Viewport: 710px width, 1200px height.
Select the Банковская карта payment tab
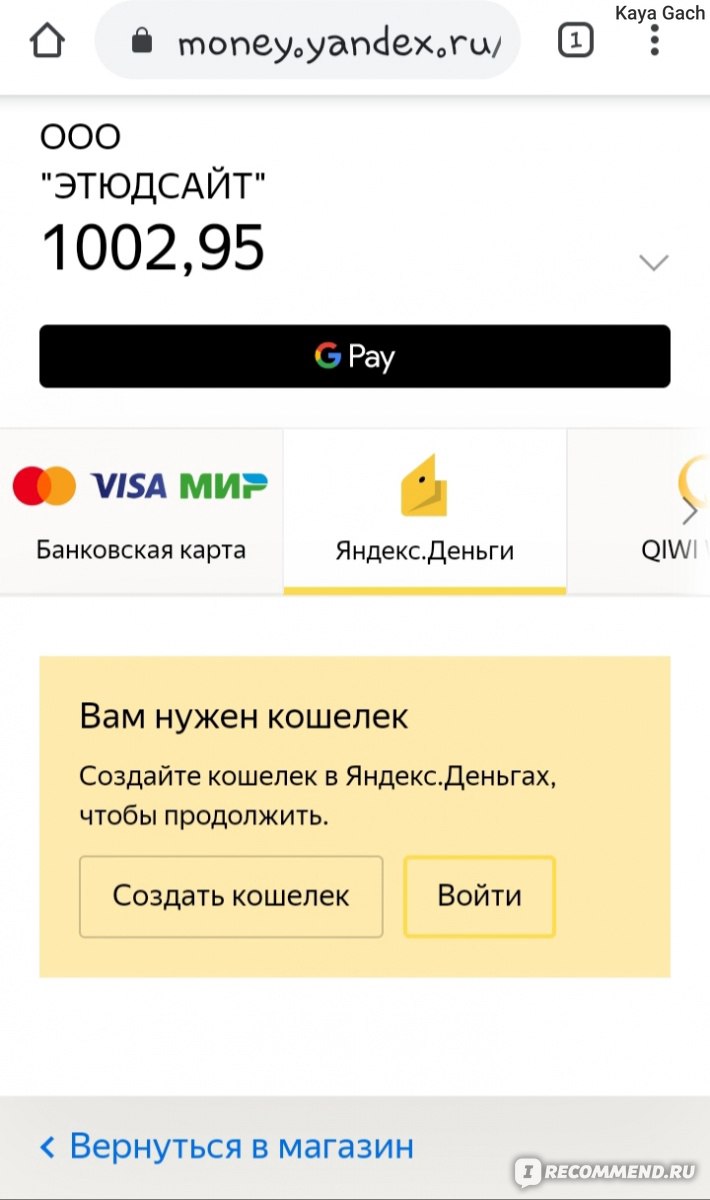pos(141,511)
